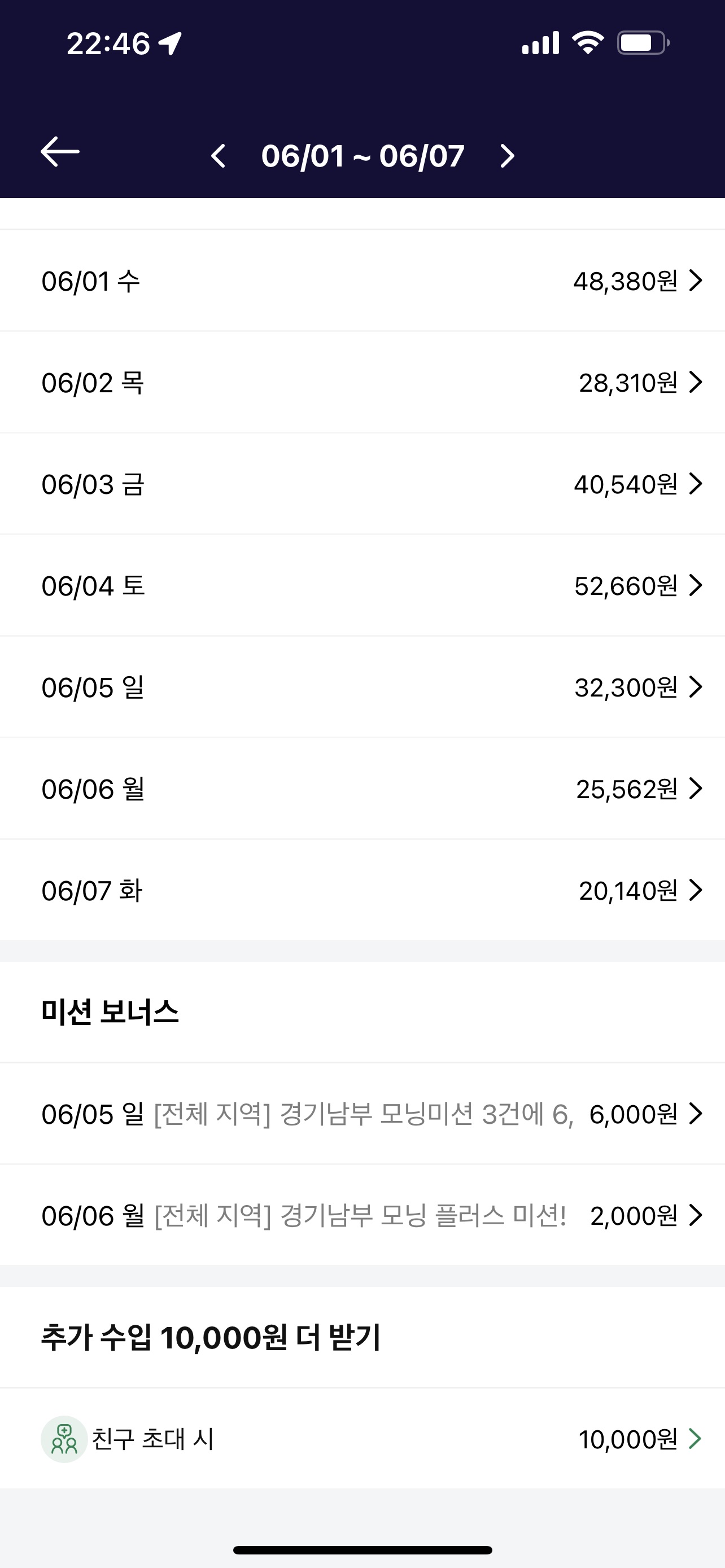View earnings details for 06/07 화
The image size is (725, 1568).
click(362, 890)
